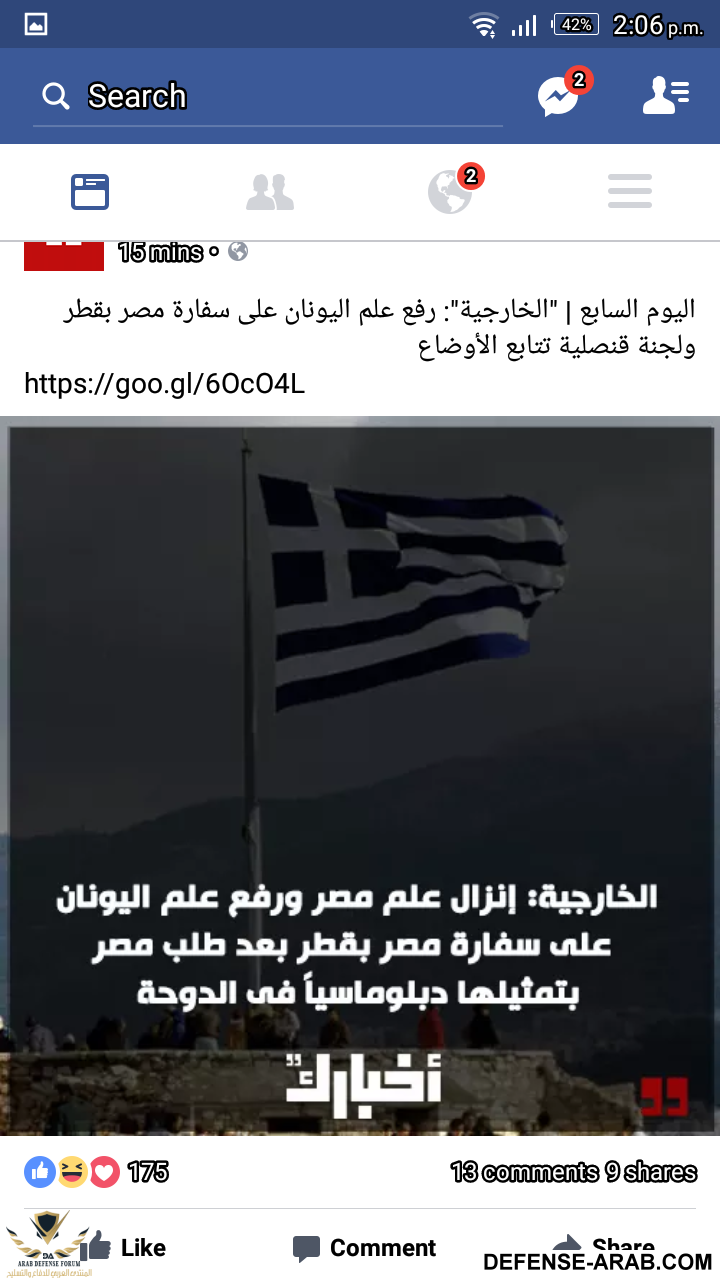
Task: Comment on this post
Action: pos(365,1248)
